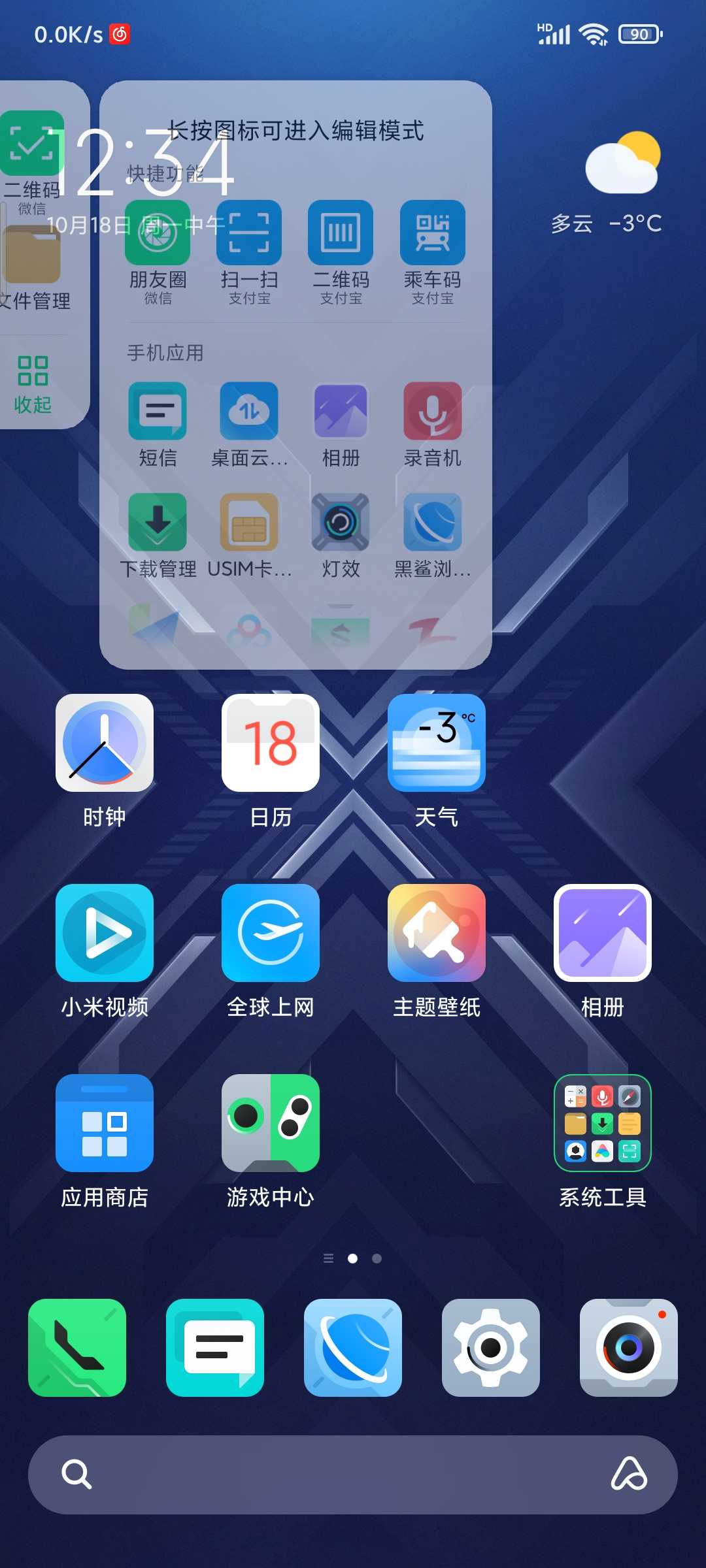The height and width of the screenshot is (1568, 706).
Task: Open Settings gear in dock
Action: click(491, 1348)
